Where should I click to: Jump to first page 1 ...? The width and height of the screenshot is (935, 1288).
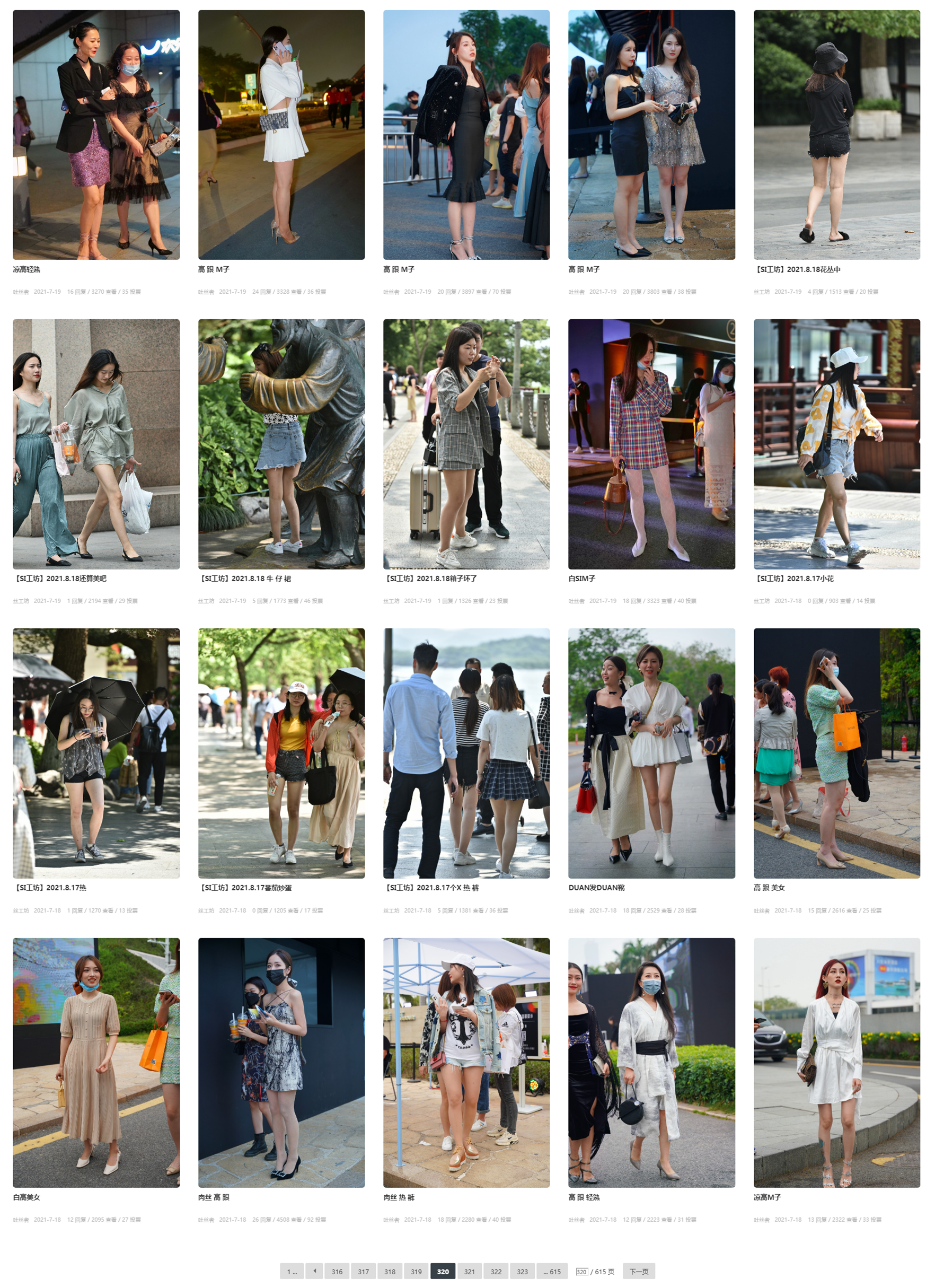[291, 1271]
